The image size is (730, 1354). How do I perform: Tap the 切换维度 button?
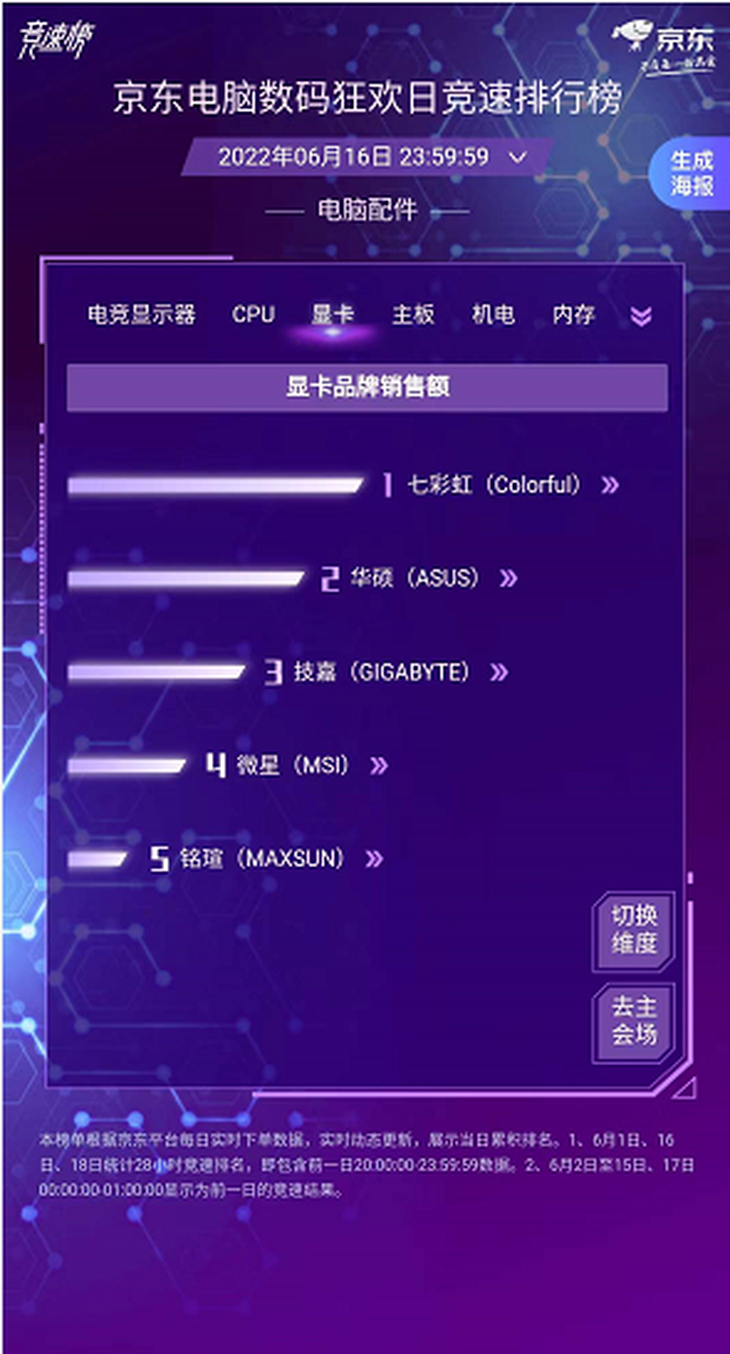click(634, 929)
